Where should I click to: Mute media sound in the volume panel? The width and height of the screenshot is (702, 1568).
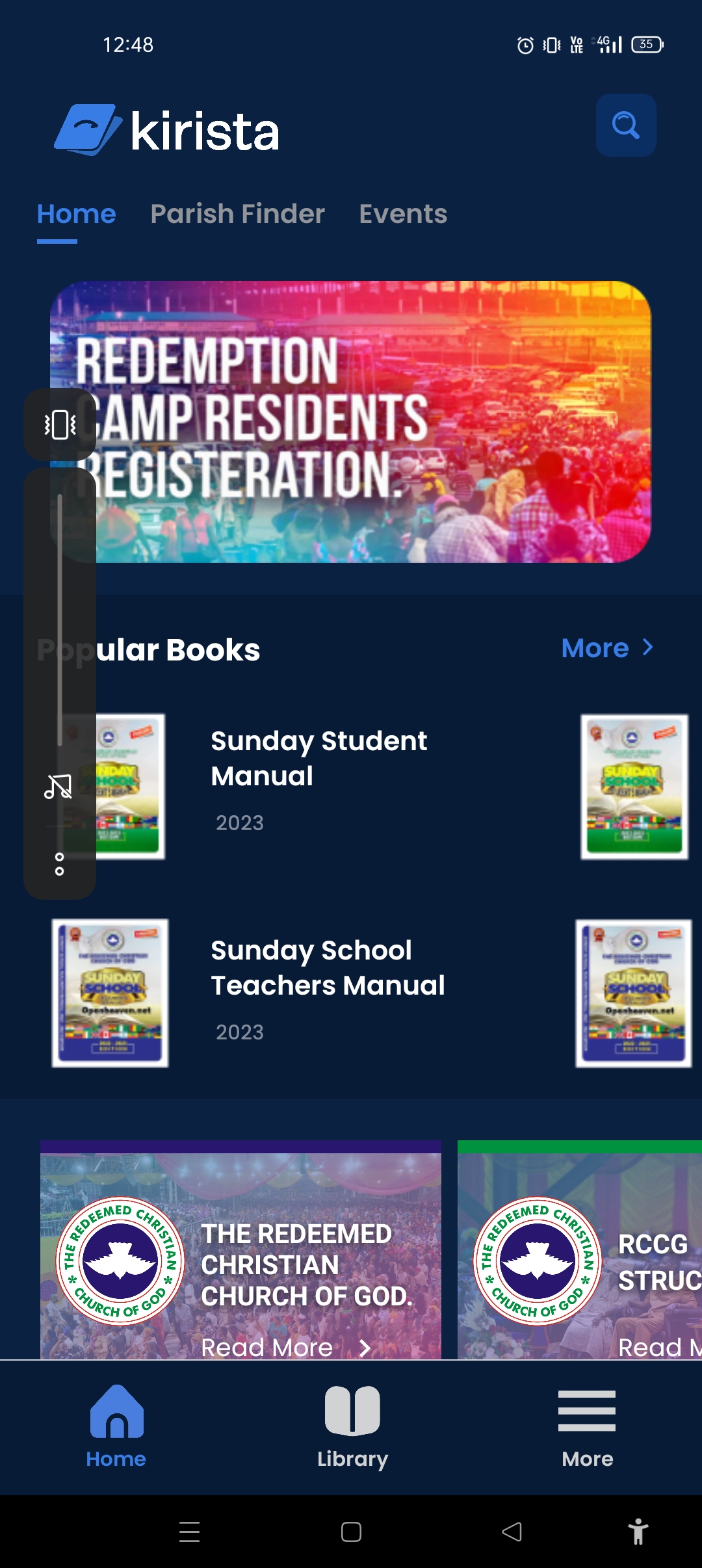(x=58, y=787)
